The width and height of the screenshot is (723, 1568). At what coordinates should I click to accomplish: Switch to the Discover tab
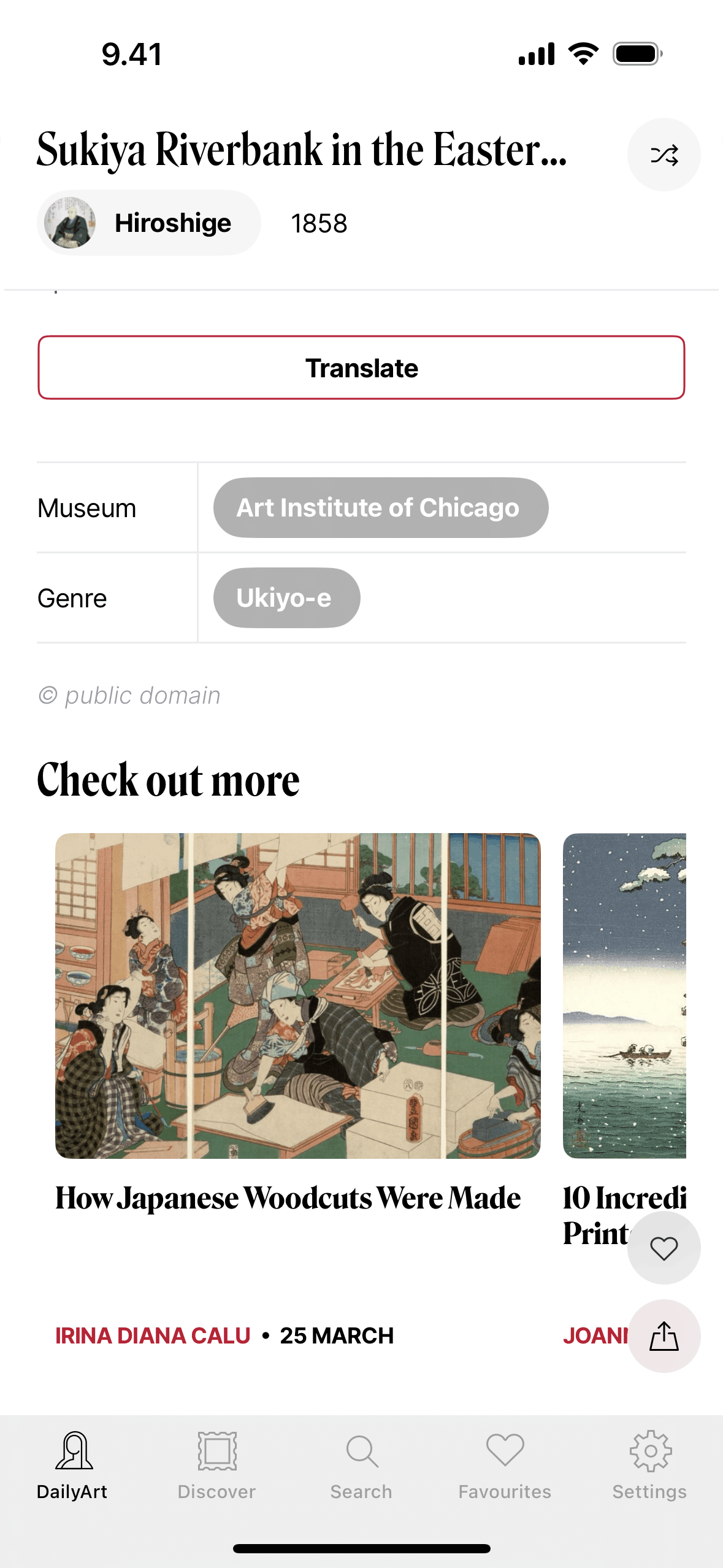coord(216,1466)
